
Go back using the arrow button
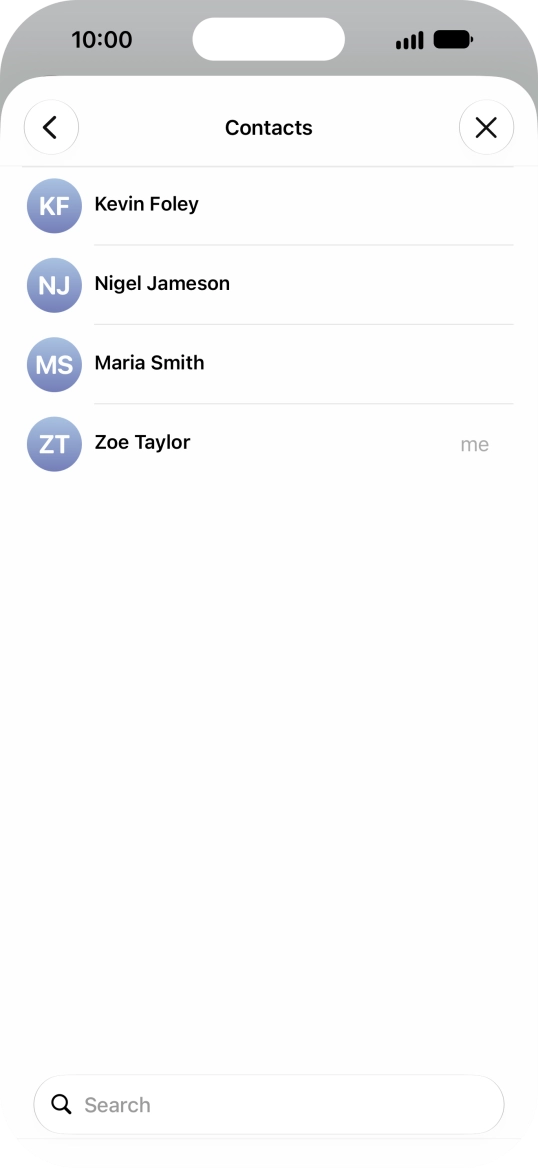(x=51, y=127)
